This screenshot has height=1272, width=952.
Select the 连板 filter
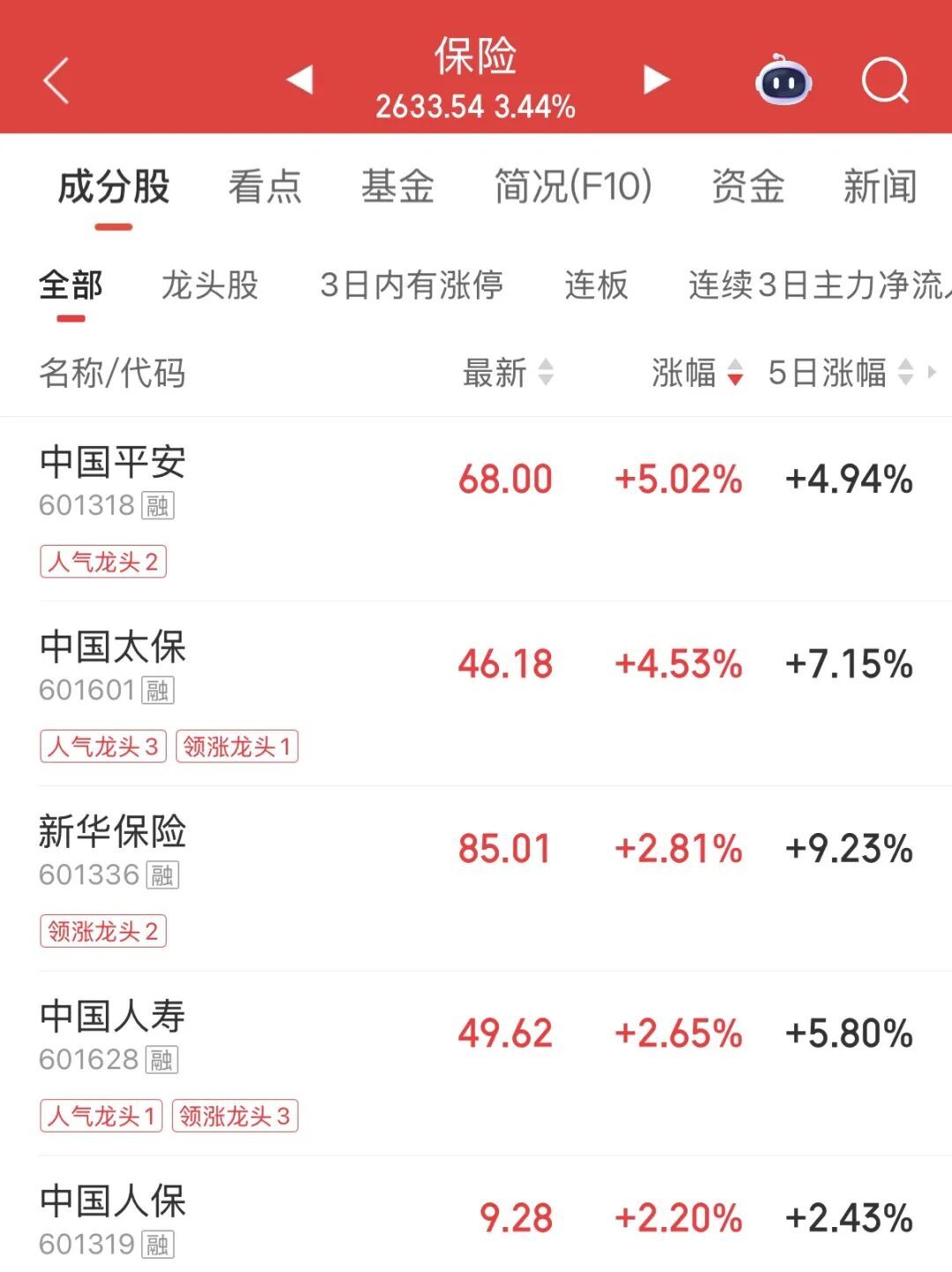(x=596, y=286)
